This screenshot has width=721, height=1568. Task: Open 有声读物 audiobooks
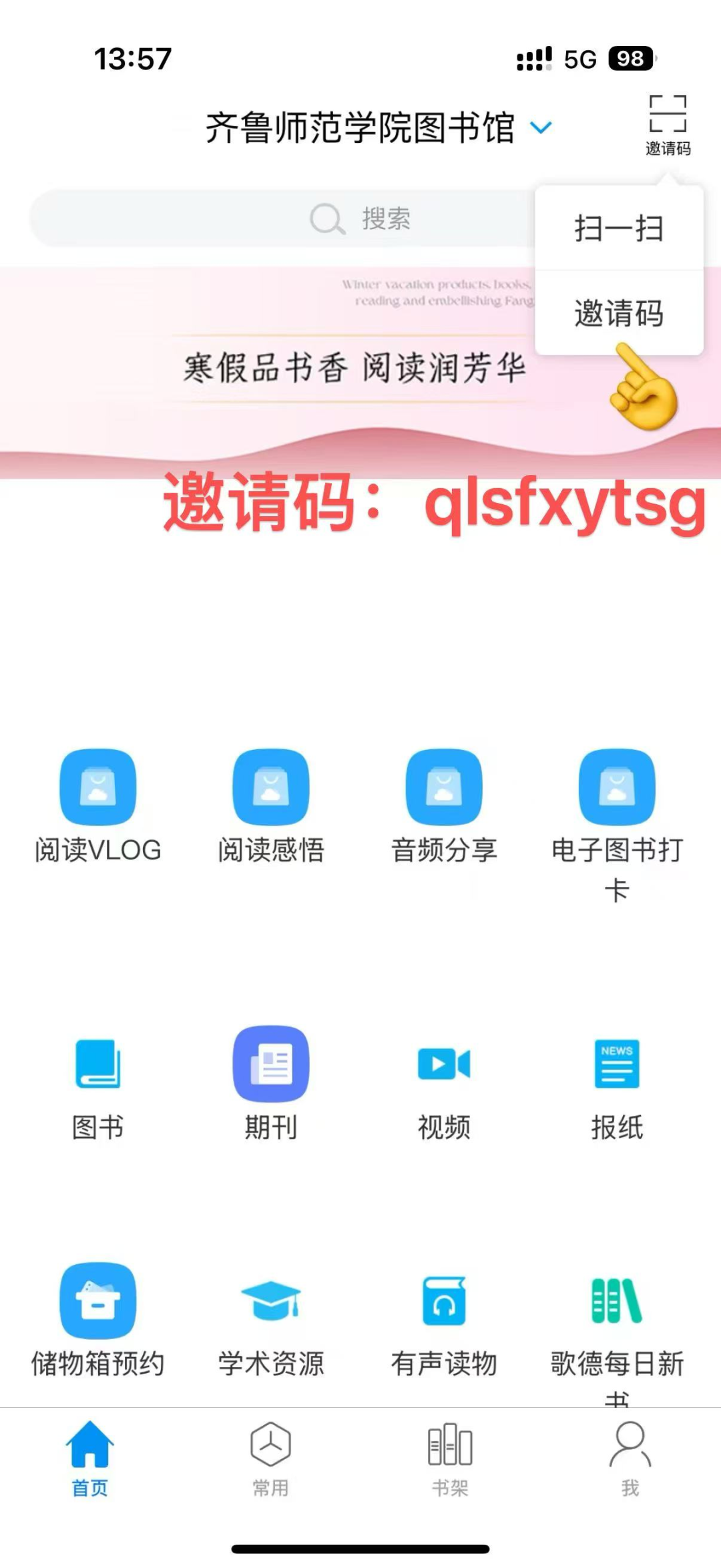[444, 1302]
